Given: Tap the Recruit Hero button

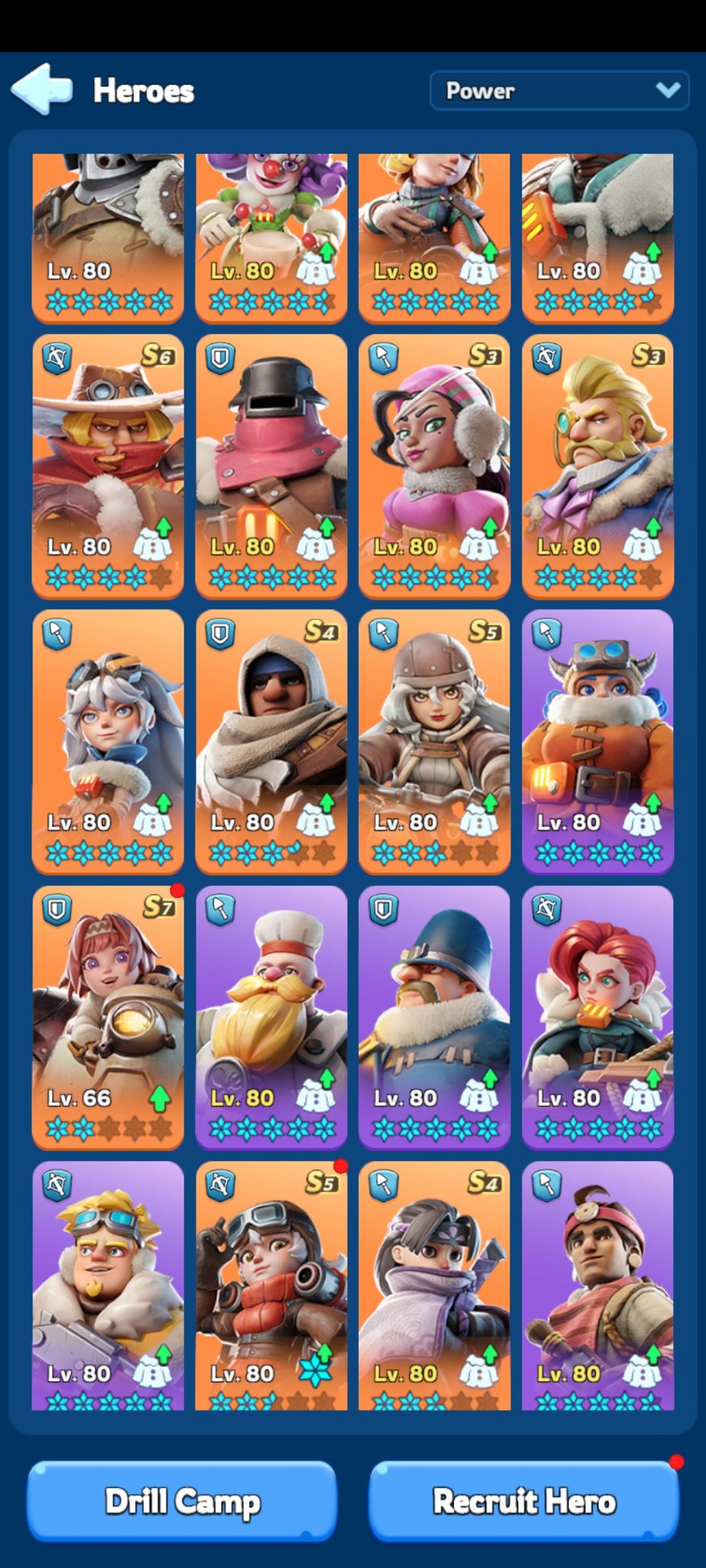Looking at the screenshot, I should [524, 1501].
